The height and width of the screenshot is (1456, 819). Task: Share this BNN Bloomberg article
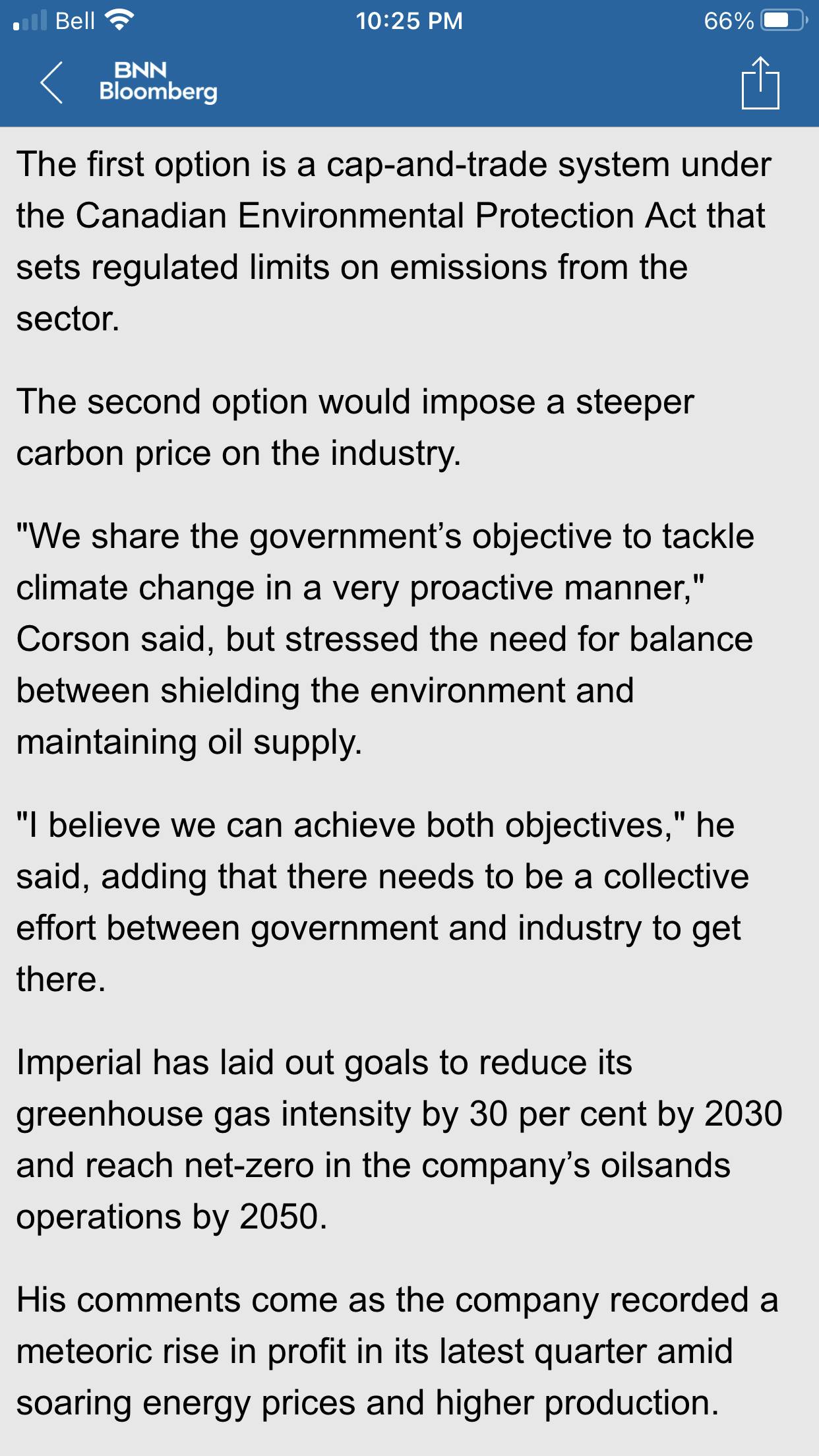click(x=760, y=82)
